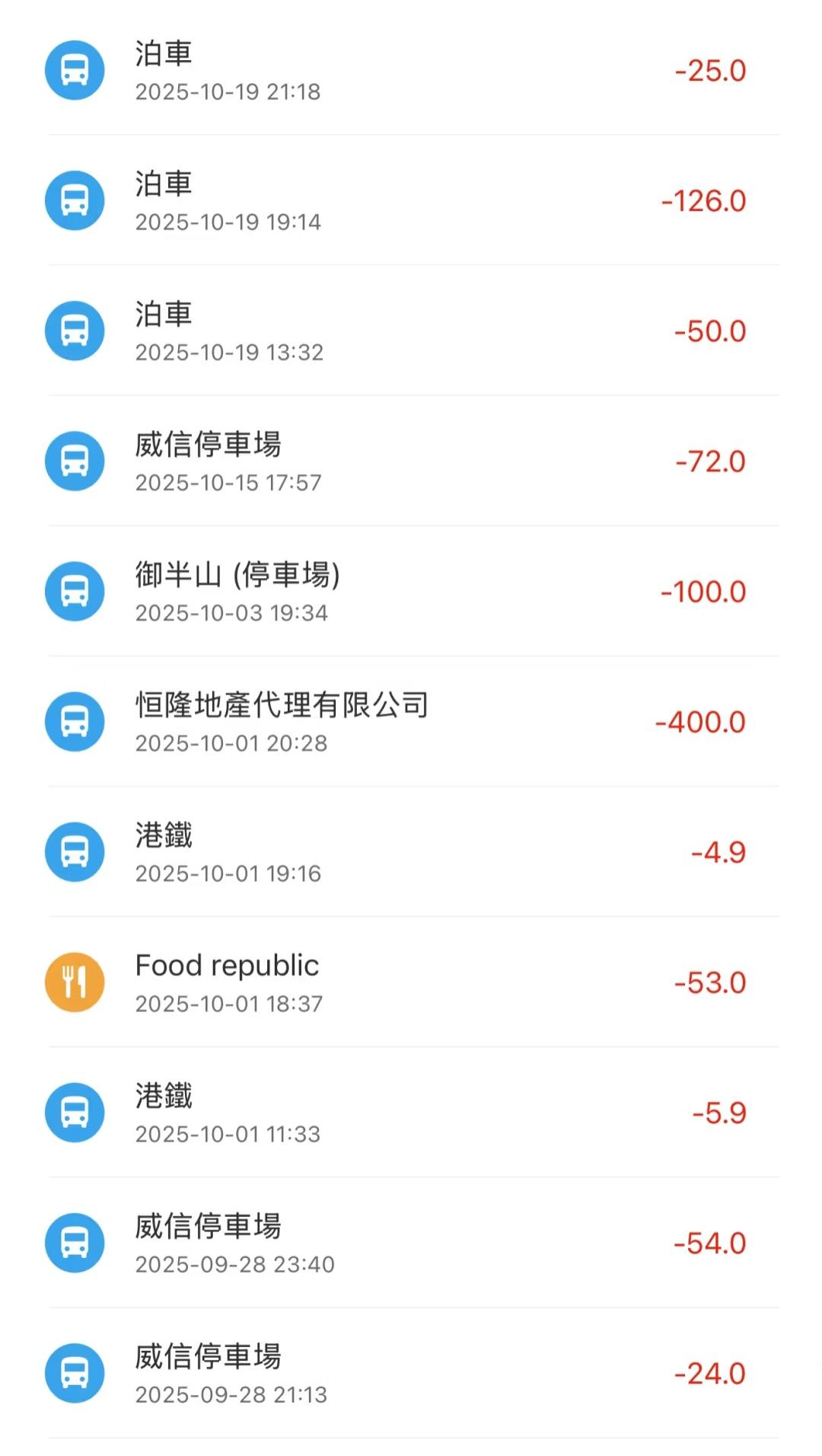The width and height of the screenshot is (822, 1456).
Task: Select the 泊車 entry at 13:32
Action: 411,331
